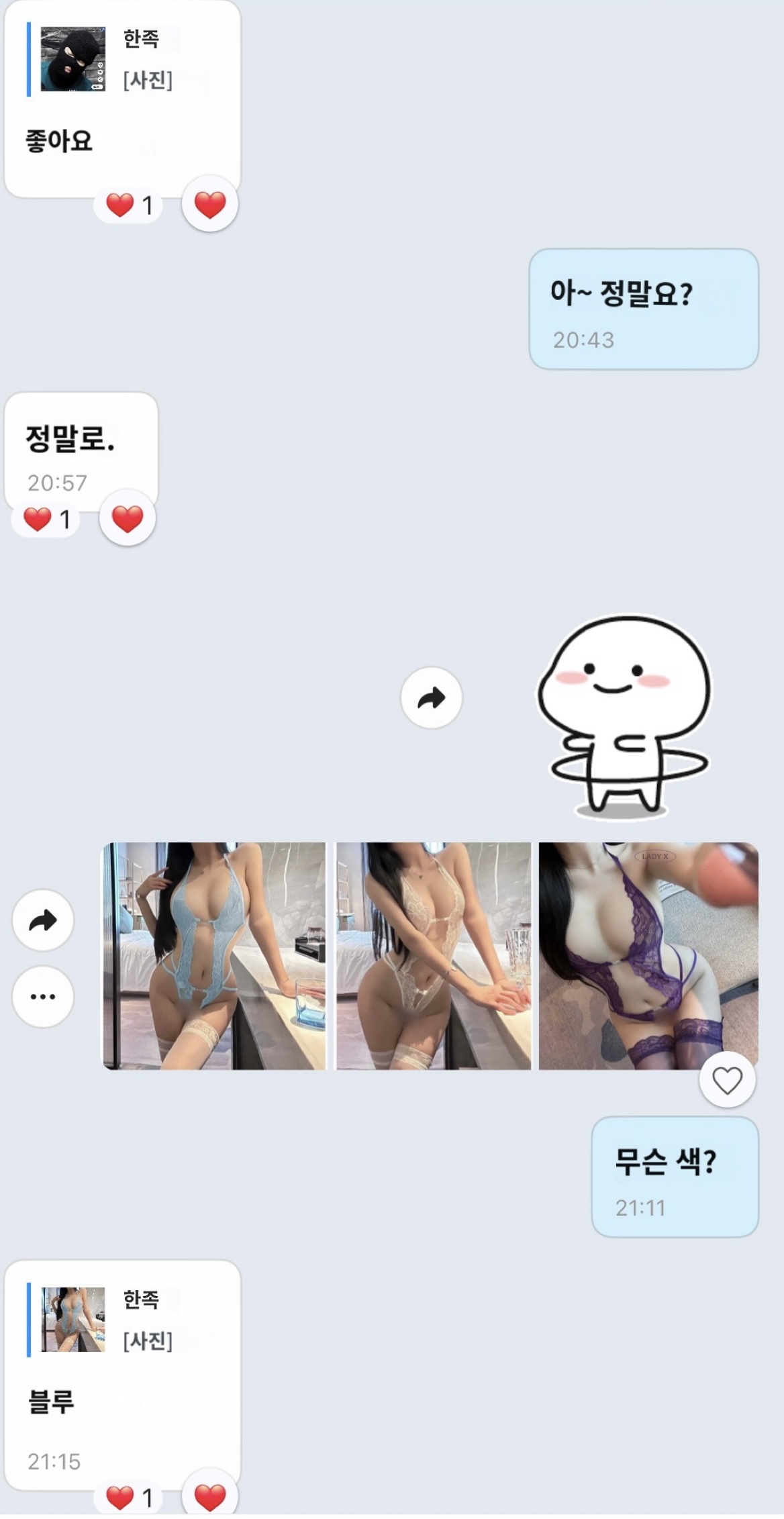This screenshot has width=784, height=1519.
Task: Open the beige outfit photo
Action: tap(433, 955)
